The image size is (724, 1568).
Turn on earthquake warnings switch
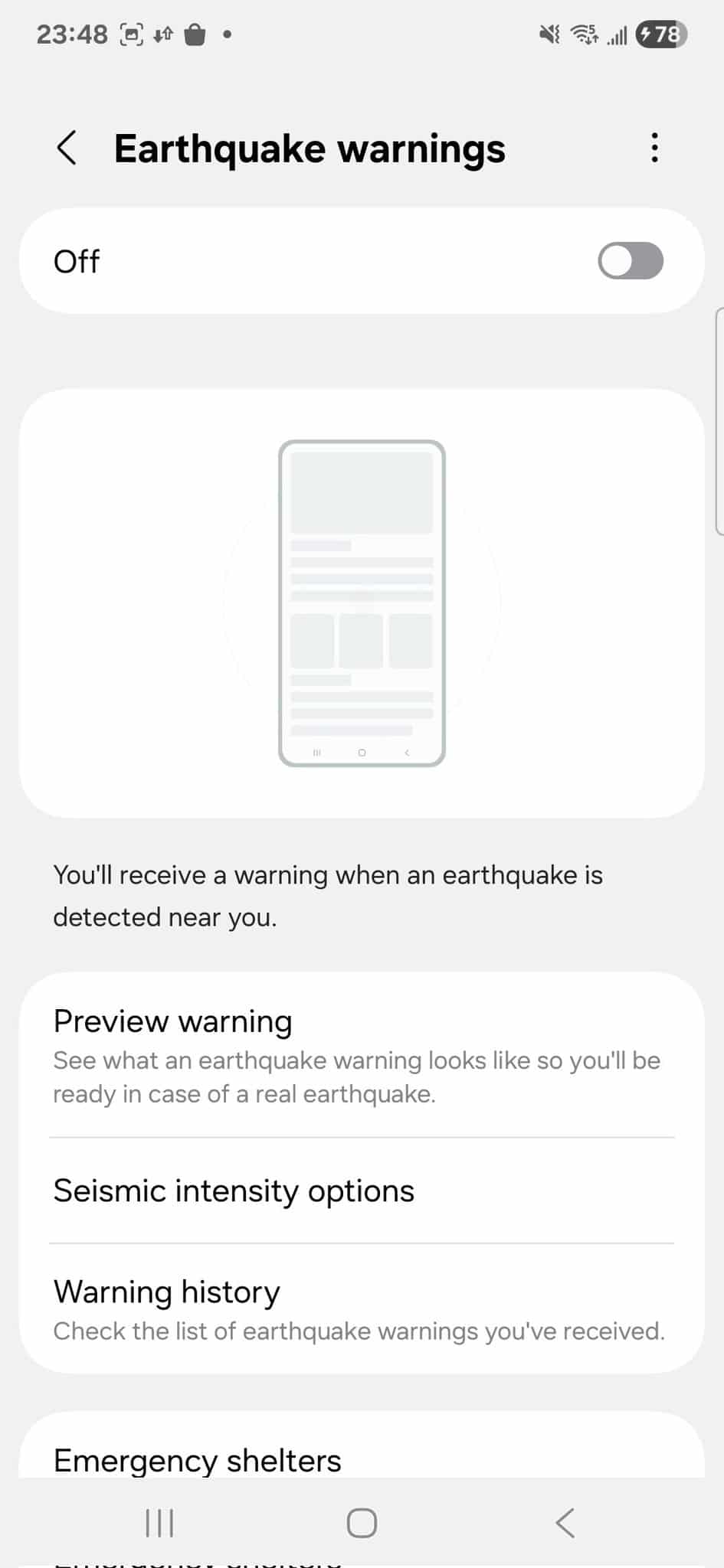point(630,261)
